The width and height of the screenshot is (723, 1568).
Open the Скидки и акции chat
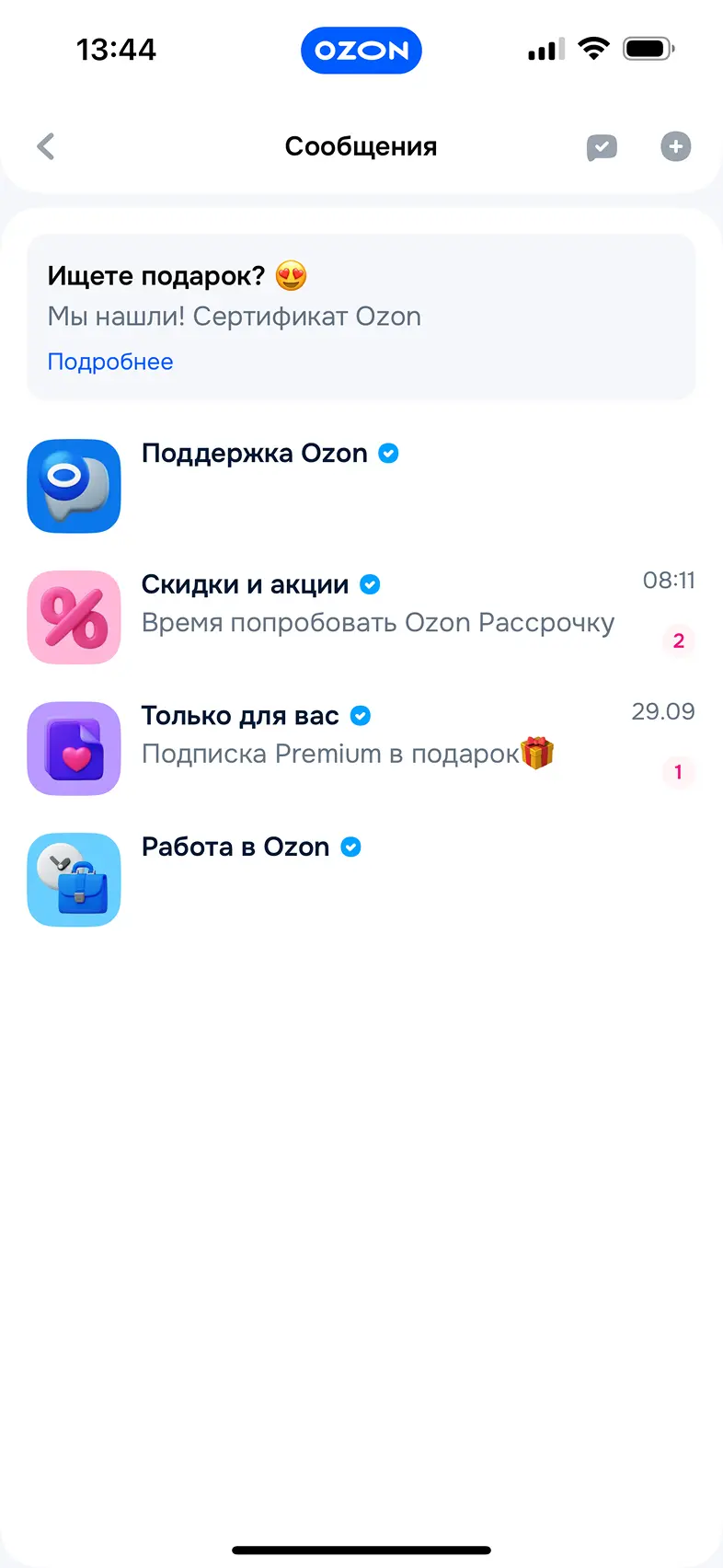361,617
